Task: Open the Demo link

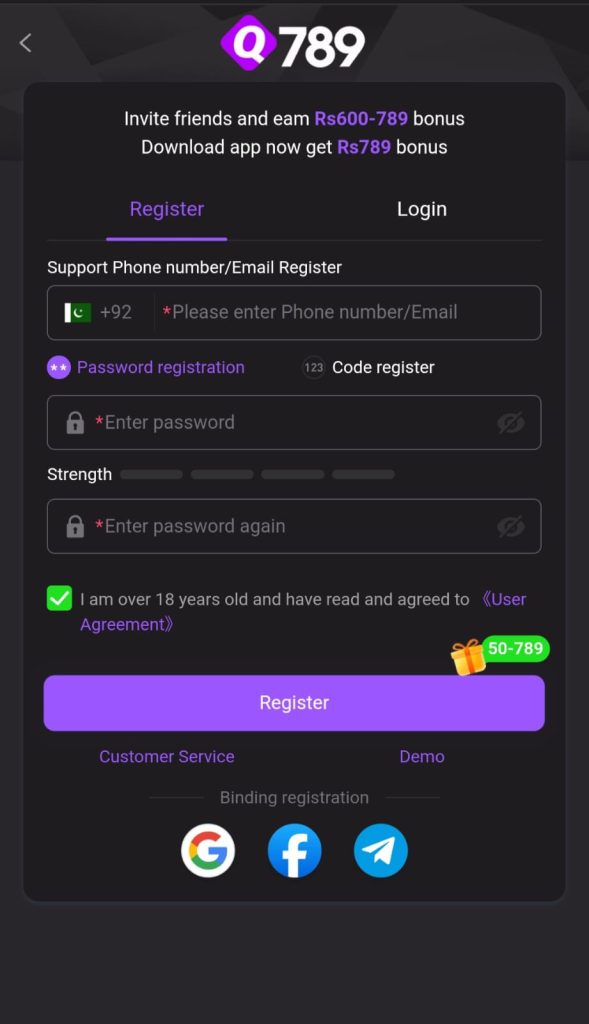Action: pyautogui.click(x=422, y=756)
